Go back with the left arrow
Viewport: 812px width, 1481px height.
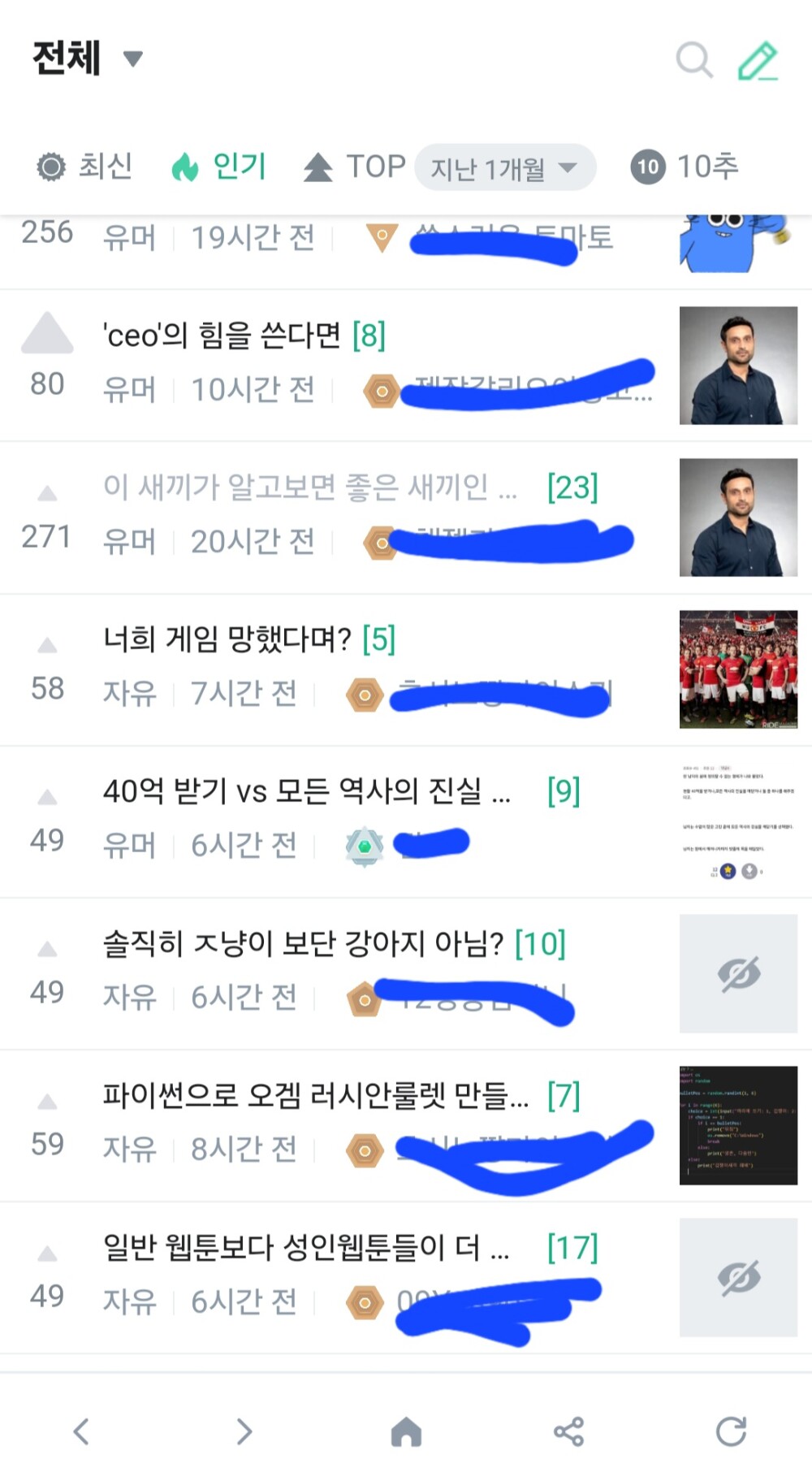[81, 1431]
